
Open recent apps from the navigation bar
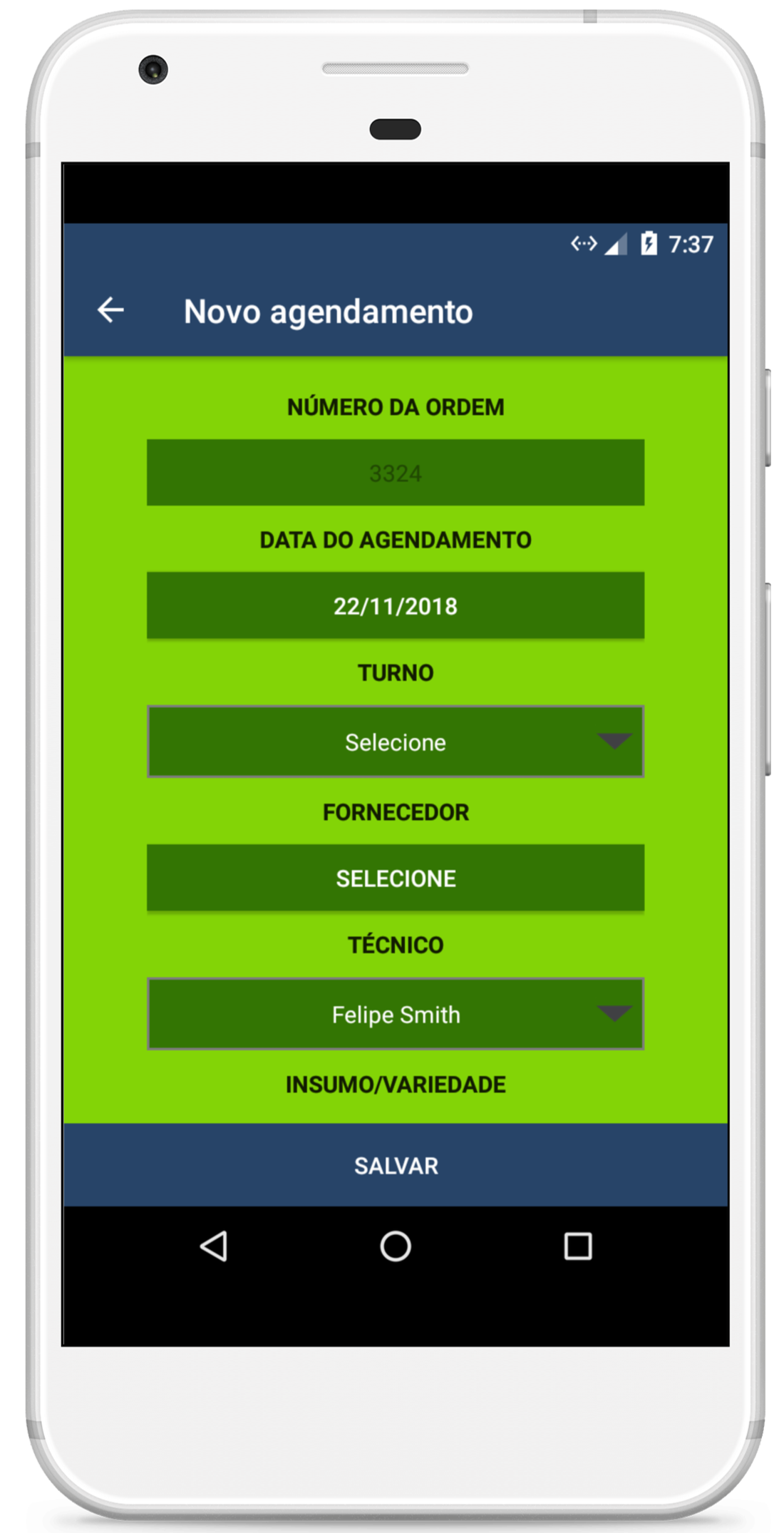coord(577,1246)
